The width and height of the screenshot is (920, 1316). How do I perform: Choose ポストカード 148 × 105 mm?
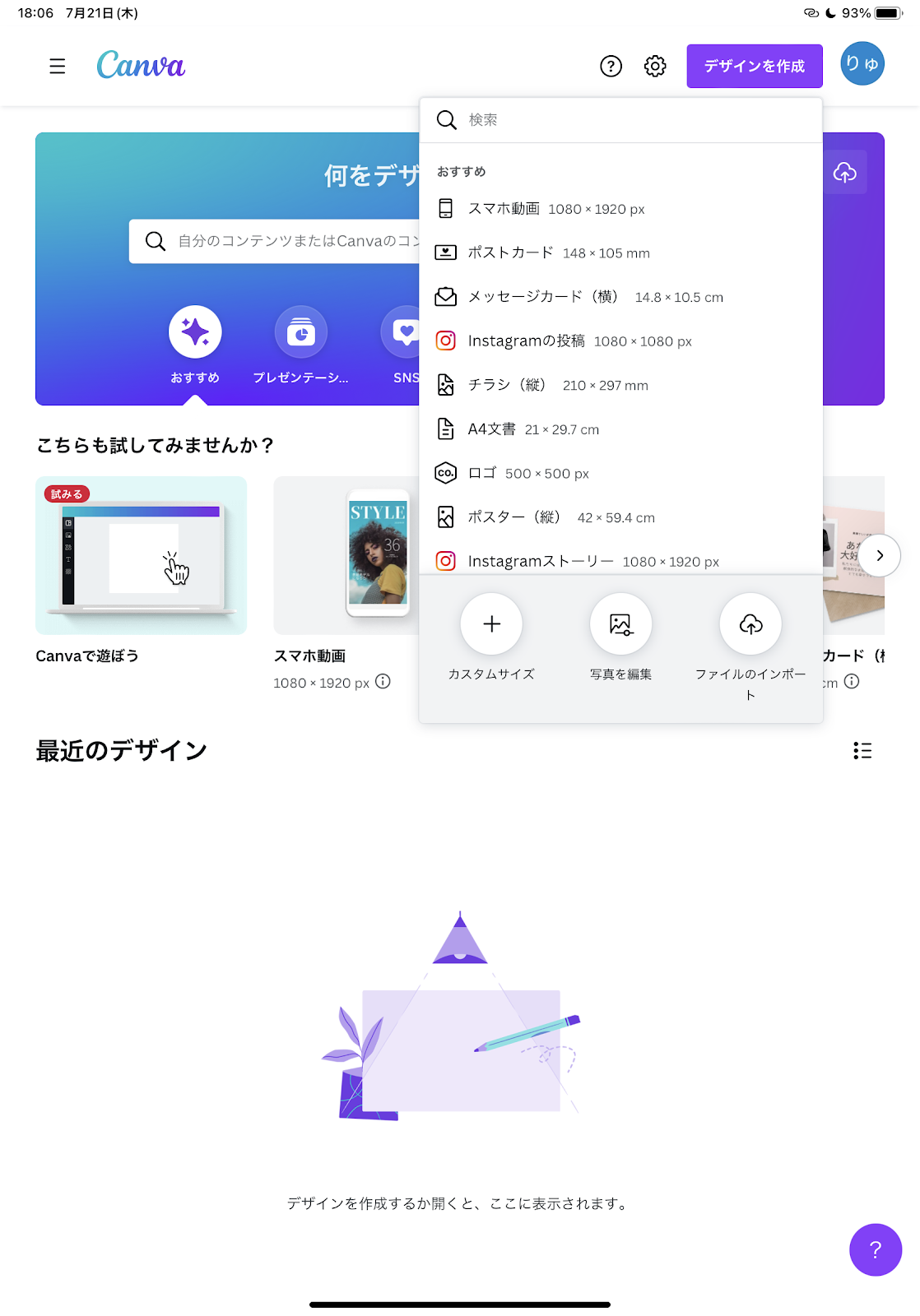tap(560, 253)
